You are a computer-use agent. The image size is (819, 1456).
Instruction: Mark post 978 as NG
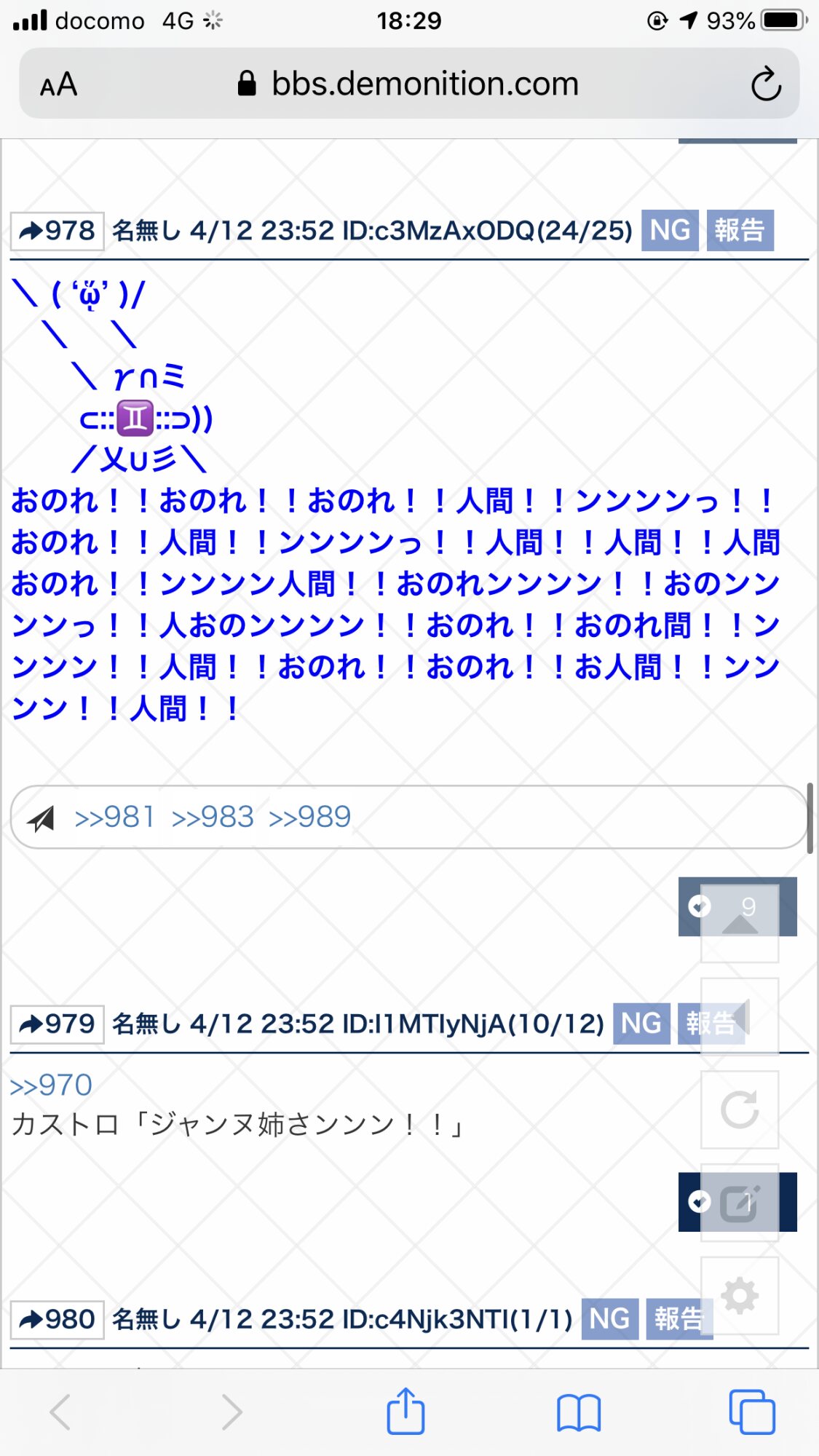pos(670,231)
